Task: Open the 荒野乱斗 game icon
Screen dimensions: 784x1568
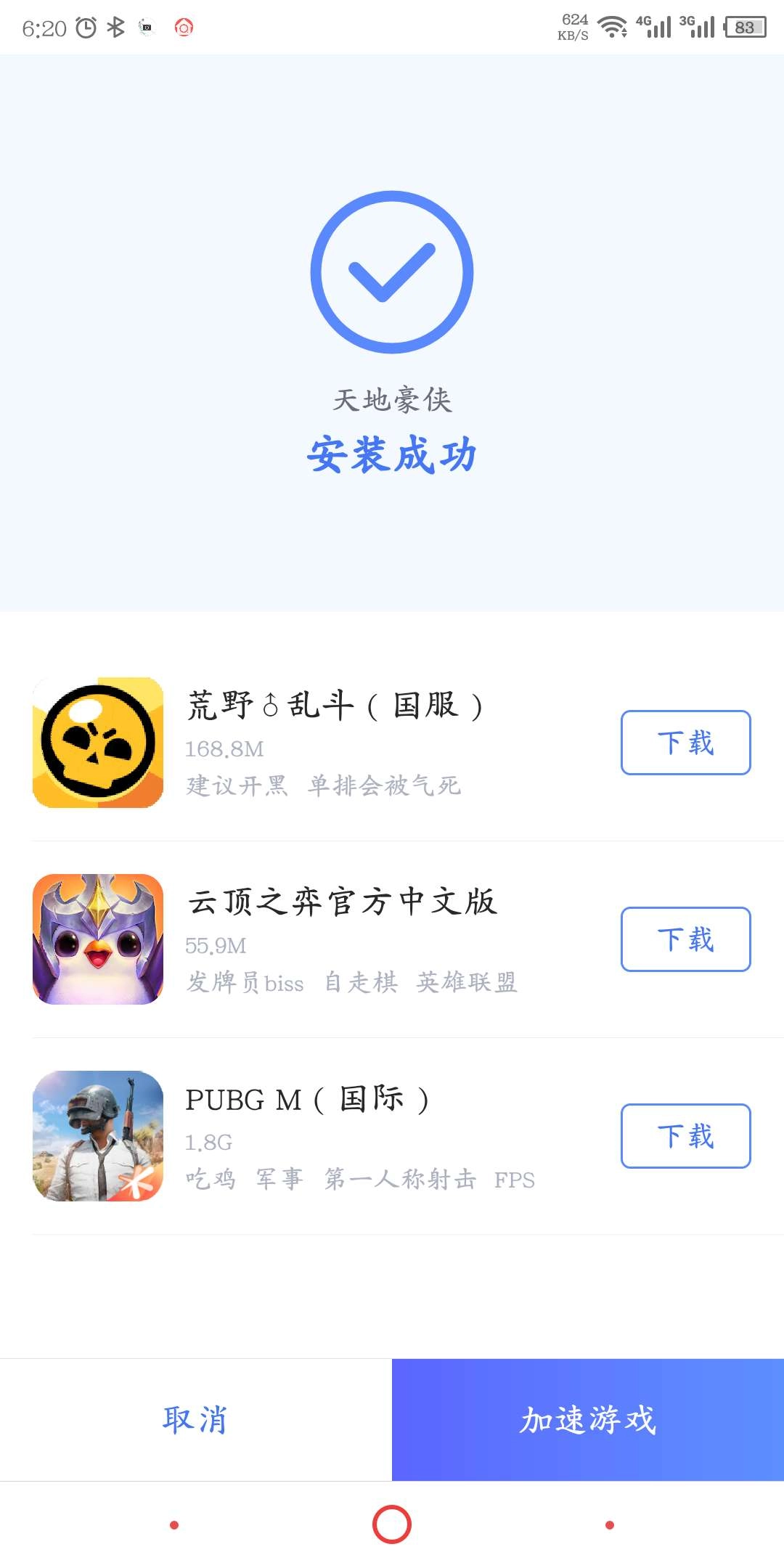Action: [x=98, y=743]
